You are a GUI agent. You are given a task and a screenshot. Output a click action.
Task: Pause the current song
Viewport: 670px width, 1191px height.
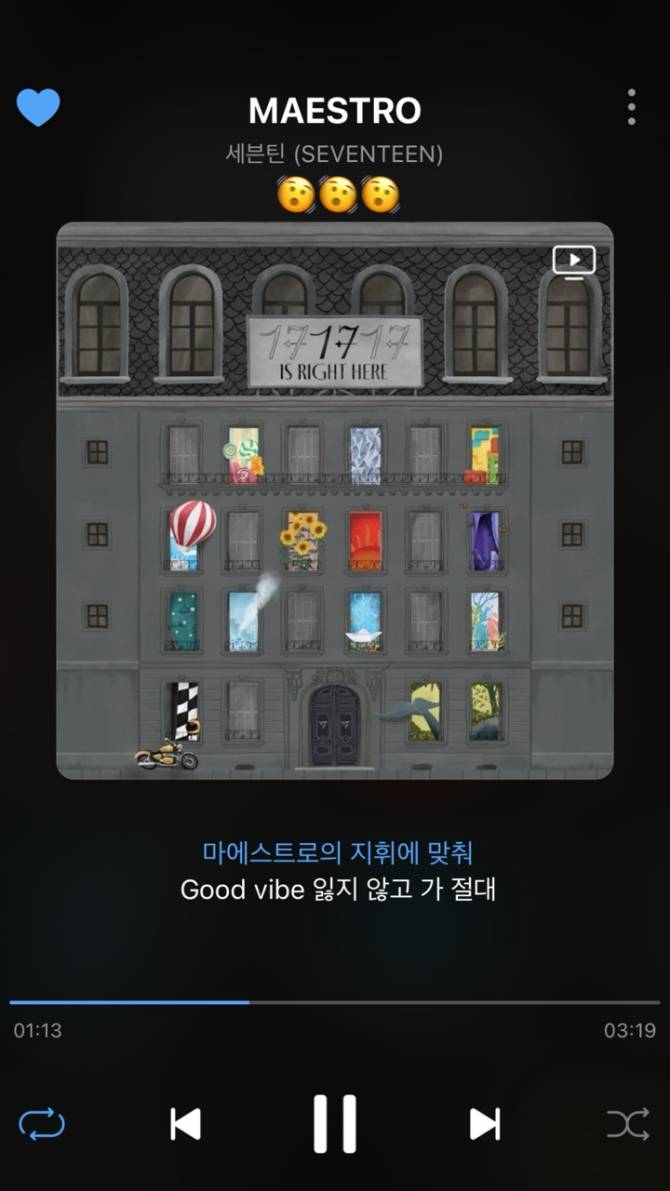click(335, 1124)
